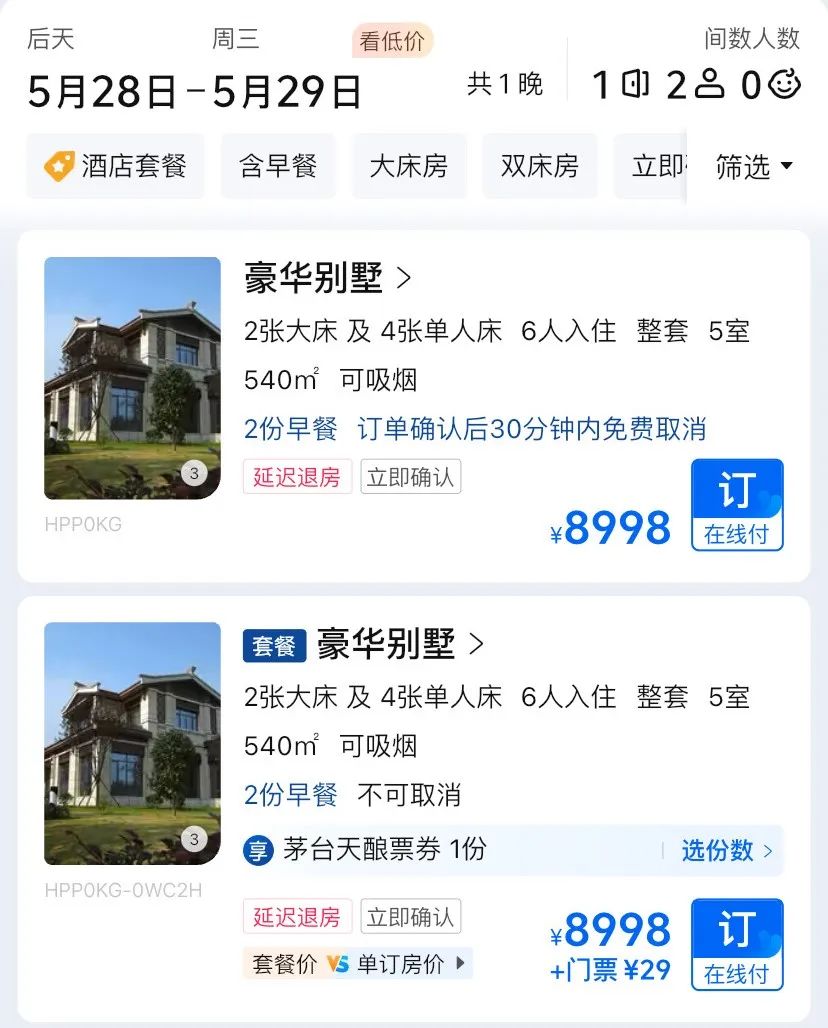Open the 筛选 dropdown
The height and width of the screenshot is (1028, 828).
pyautogui.click(x=754, y=167)
